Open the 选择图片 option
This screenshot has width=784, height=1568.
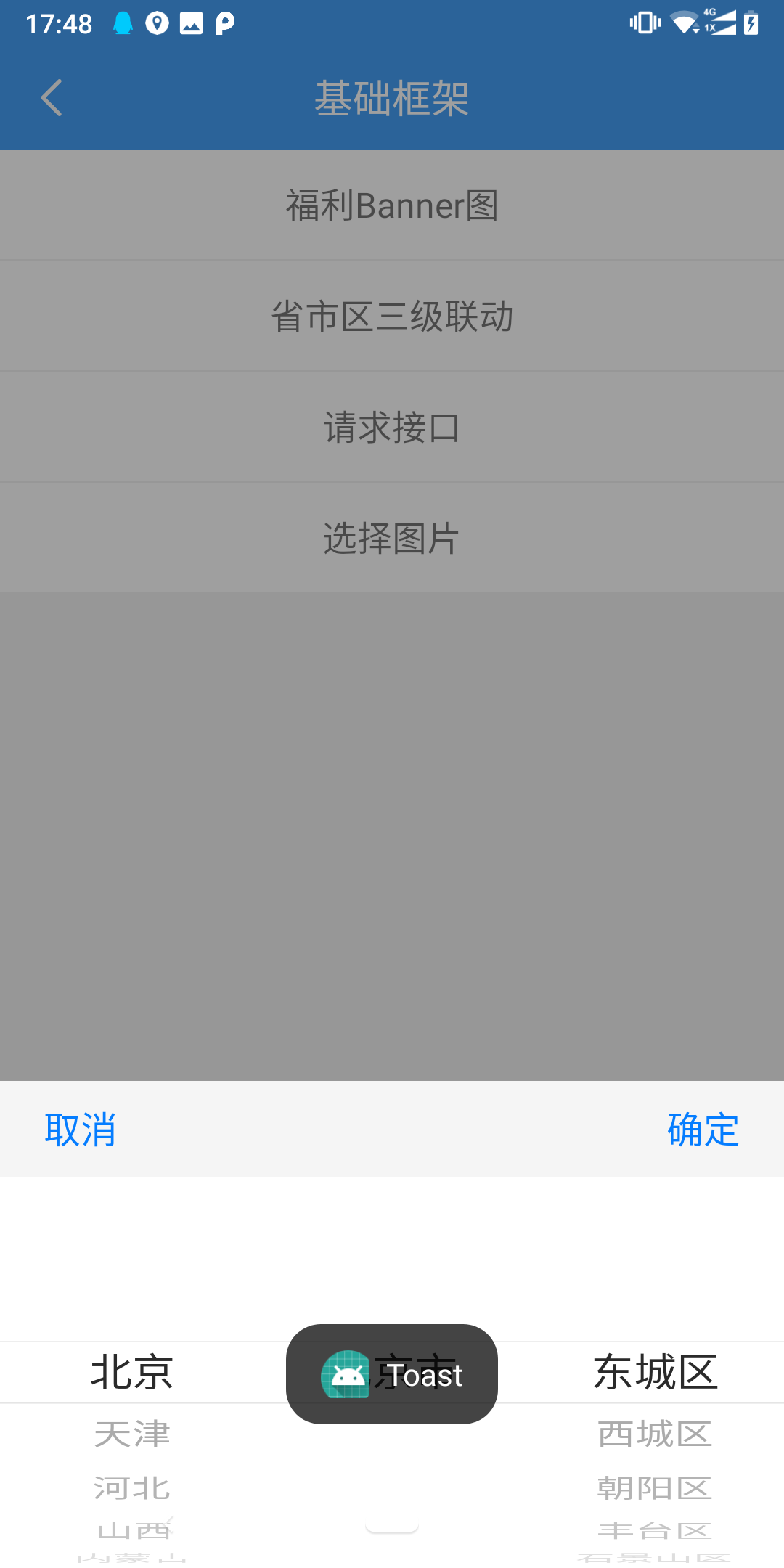[x=392, y=537]
